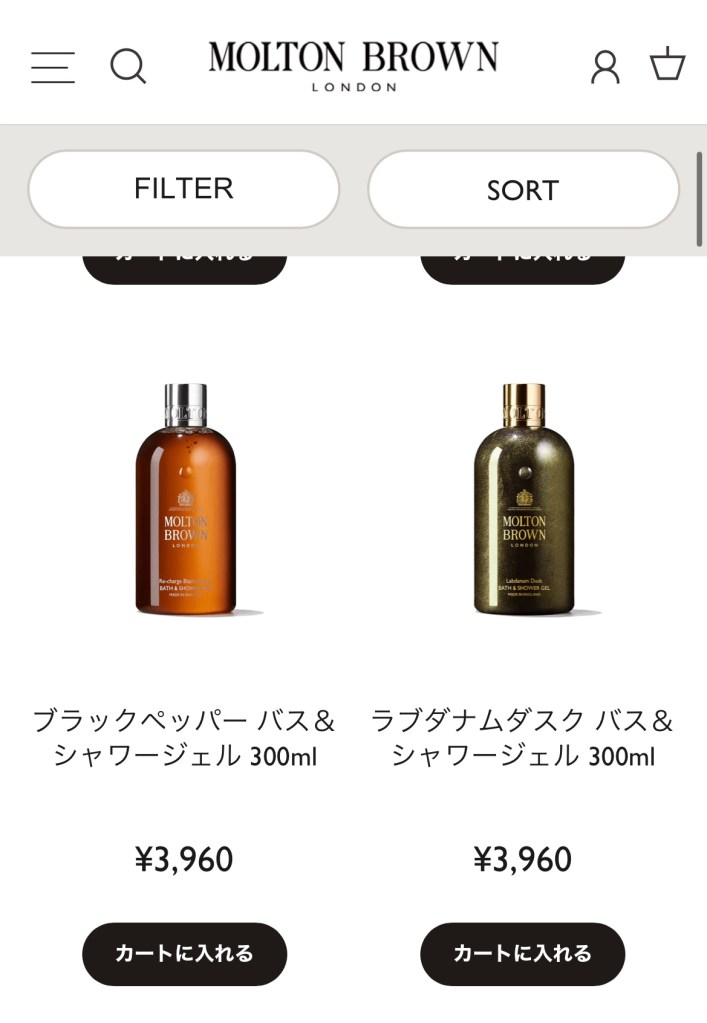The image size is (707, 1023).
Task: Open the account profile icon
Action: tap(605, 67)
